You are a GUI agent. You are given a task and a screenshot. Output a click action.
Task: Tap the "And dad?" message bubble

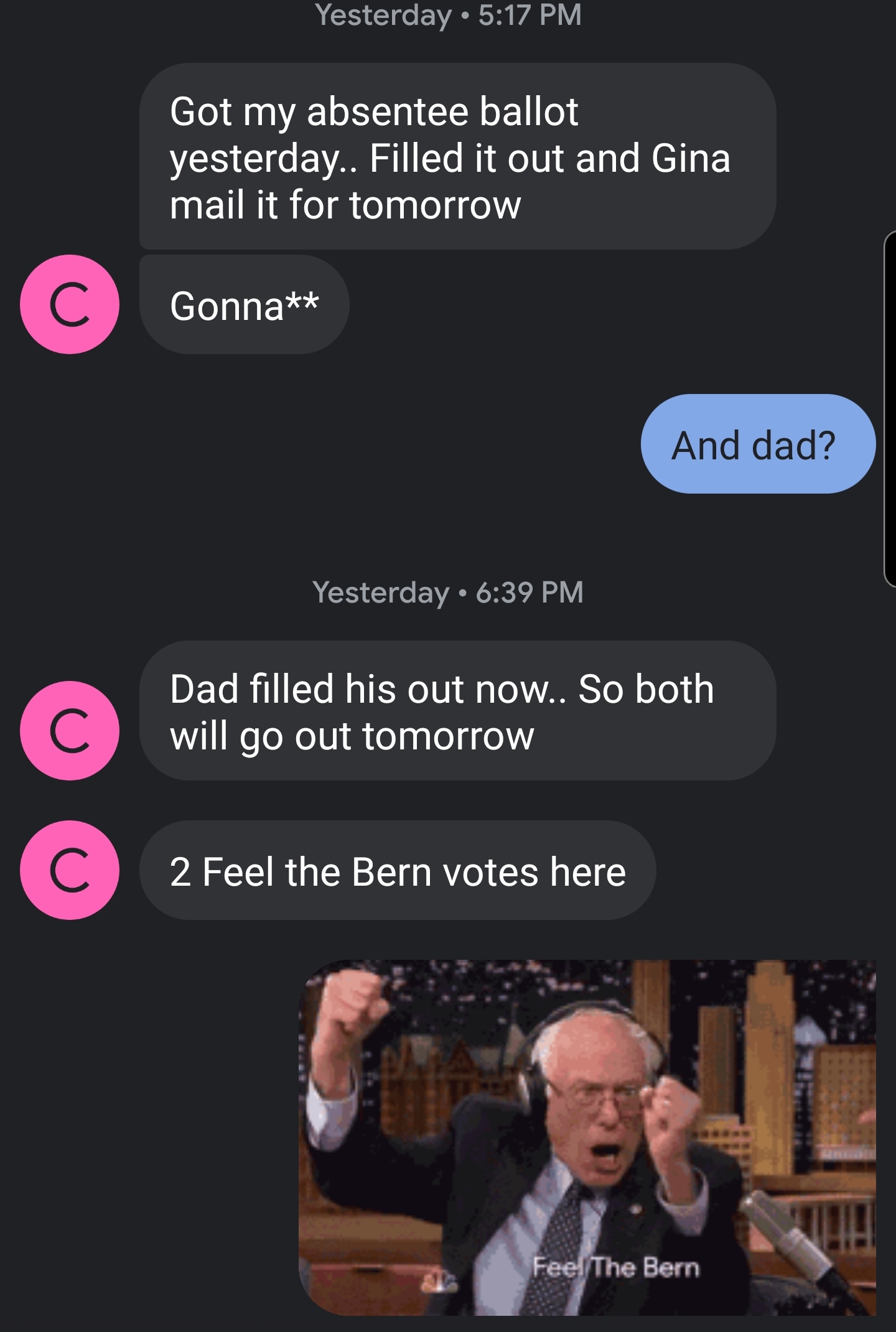tap(757, 444)
